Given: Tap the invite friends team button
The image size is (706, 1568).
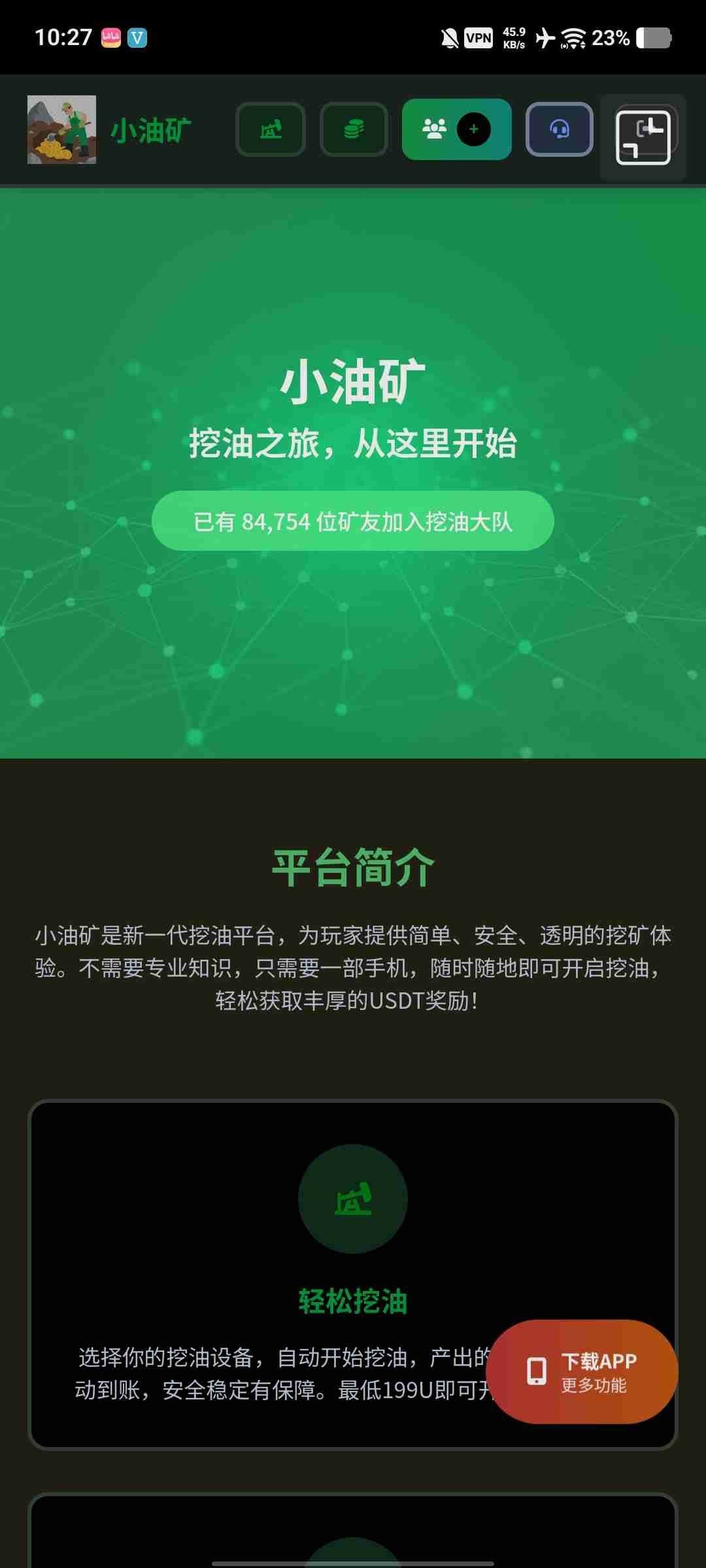Looking at the screenshot, I should (x=456, y=129).
